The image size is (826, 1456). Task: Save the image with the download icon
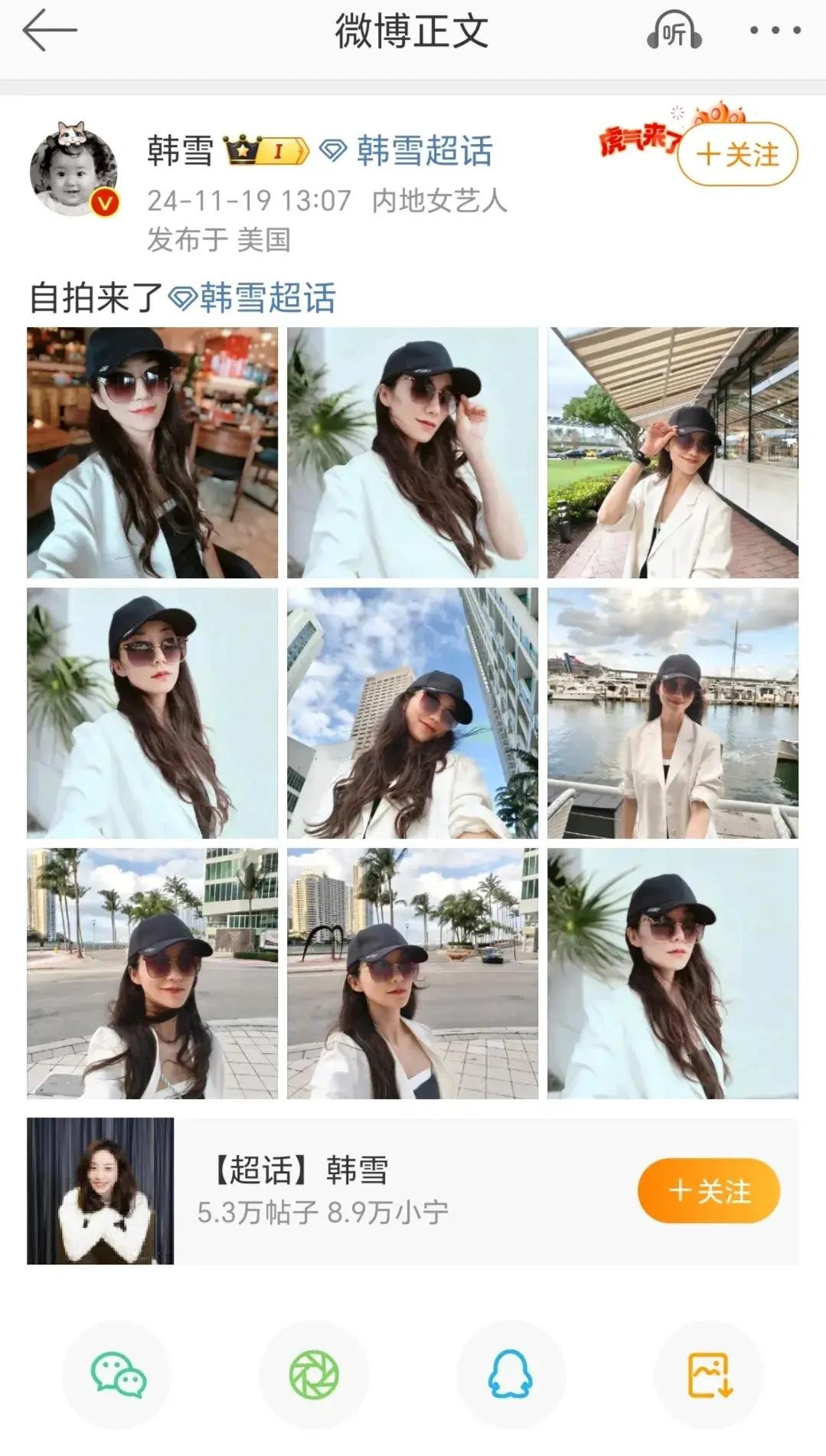[709, 1375]
